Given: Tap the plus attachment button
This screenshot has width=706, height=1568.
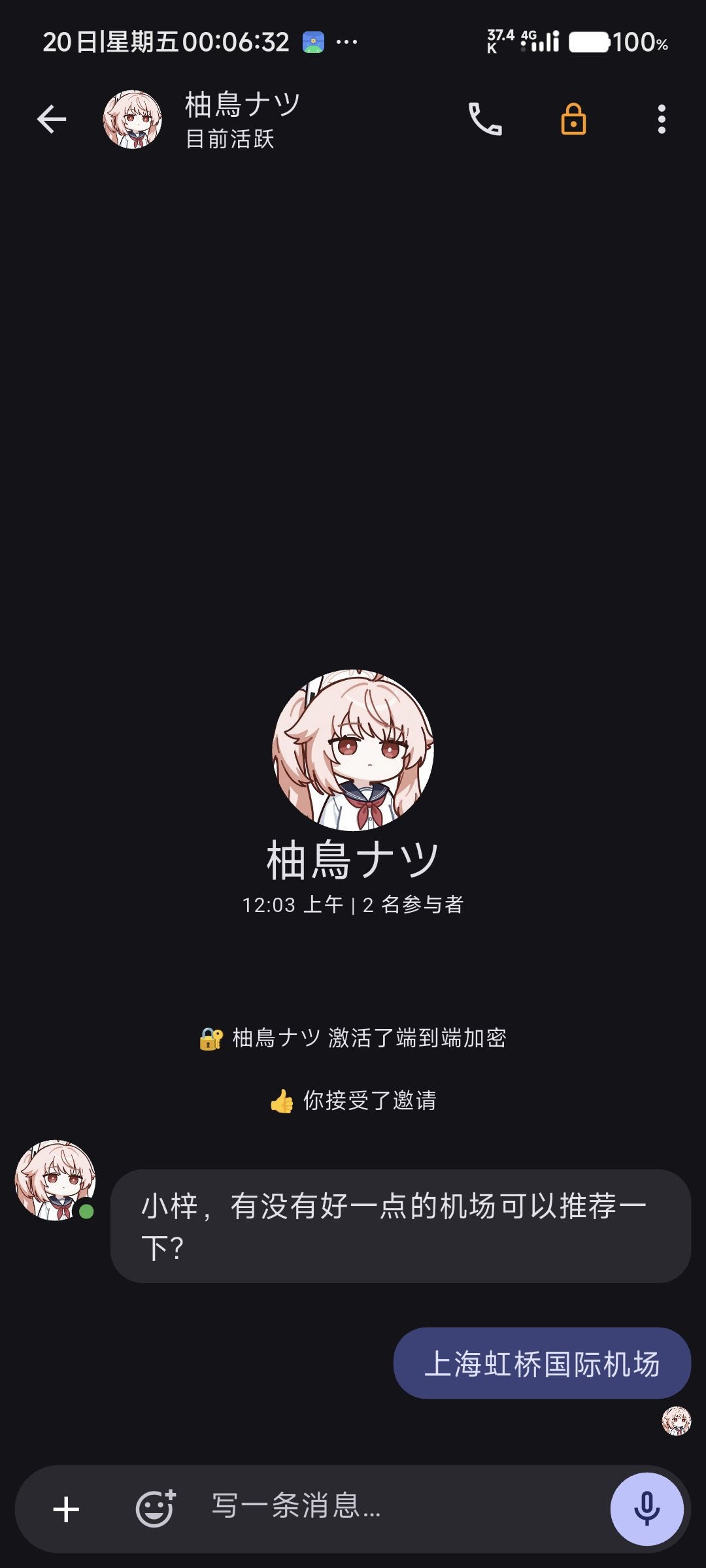Looking at the screenshot, I should click(66, 1509).
